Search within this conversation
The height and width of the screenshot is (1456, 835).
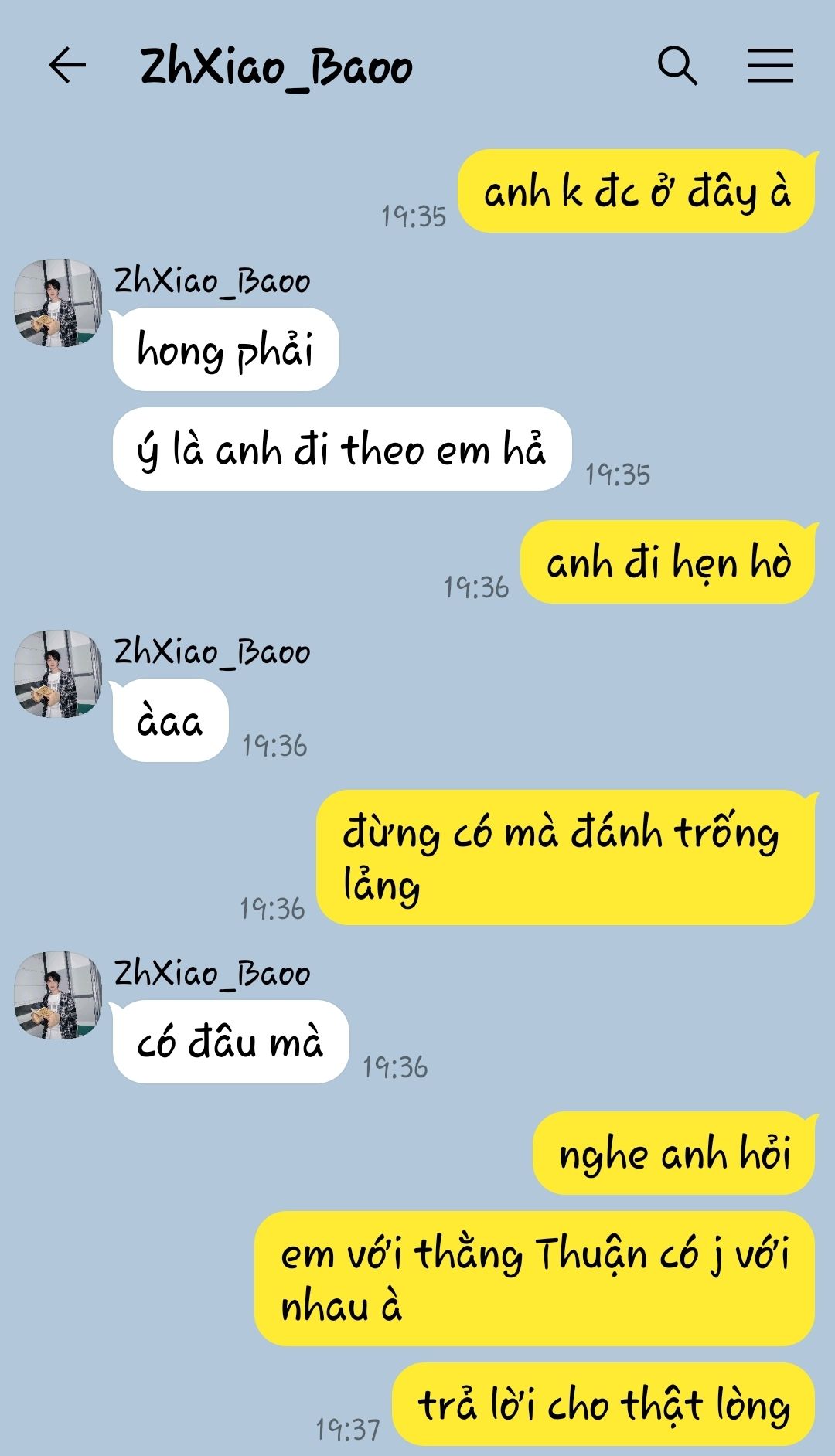677,65
